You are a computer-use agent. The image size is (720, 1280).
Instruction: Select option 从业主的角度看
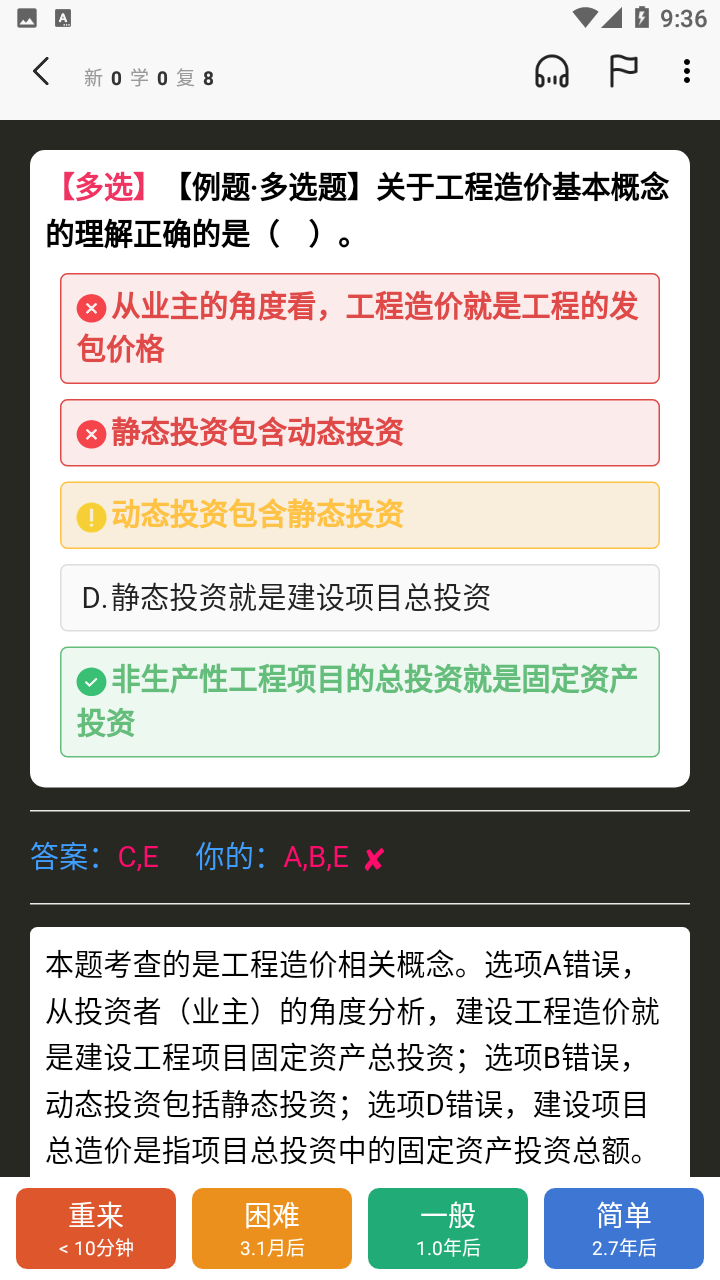[x=360, y=328]
